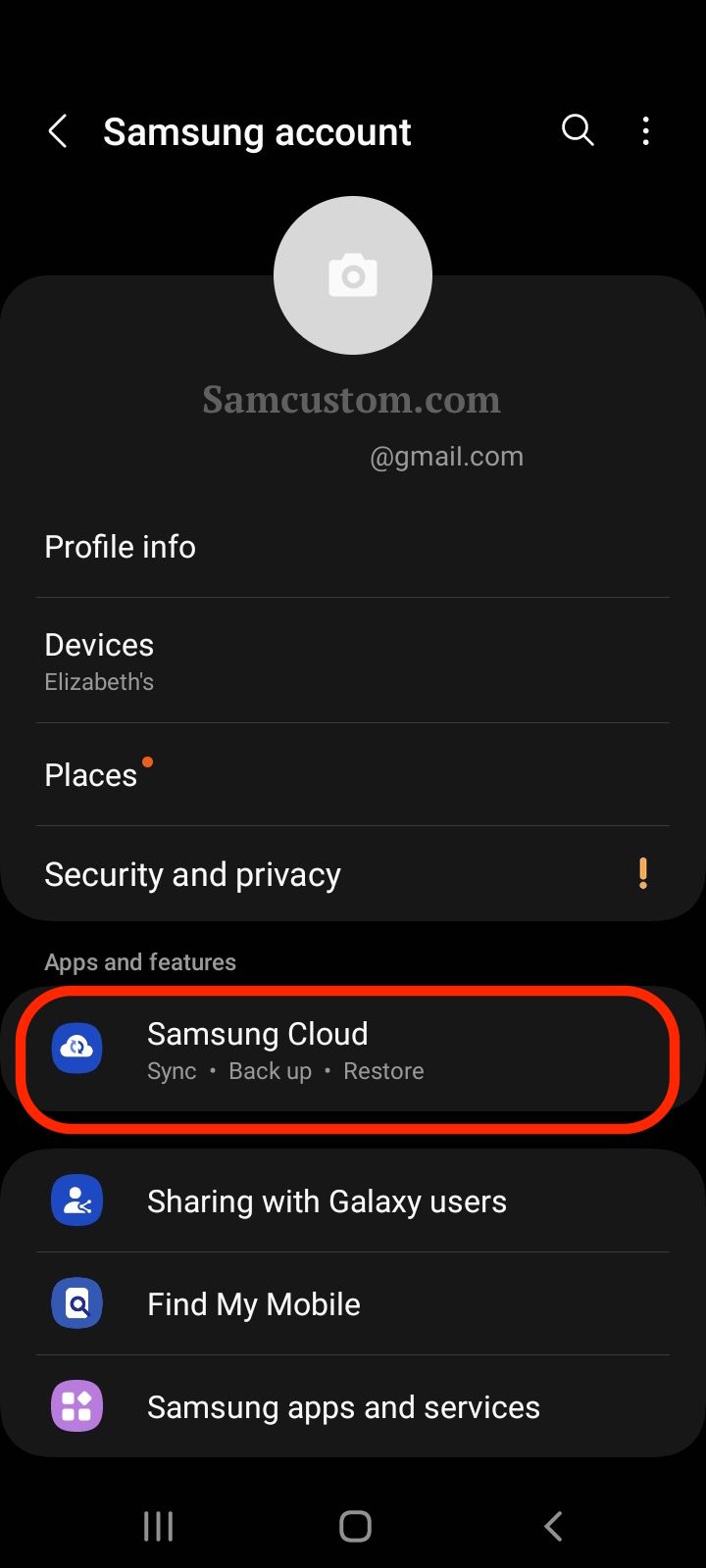Open Find My Mobile

coord(353,1304)
